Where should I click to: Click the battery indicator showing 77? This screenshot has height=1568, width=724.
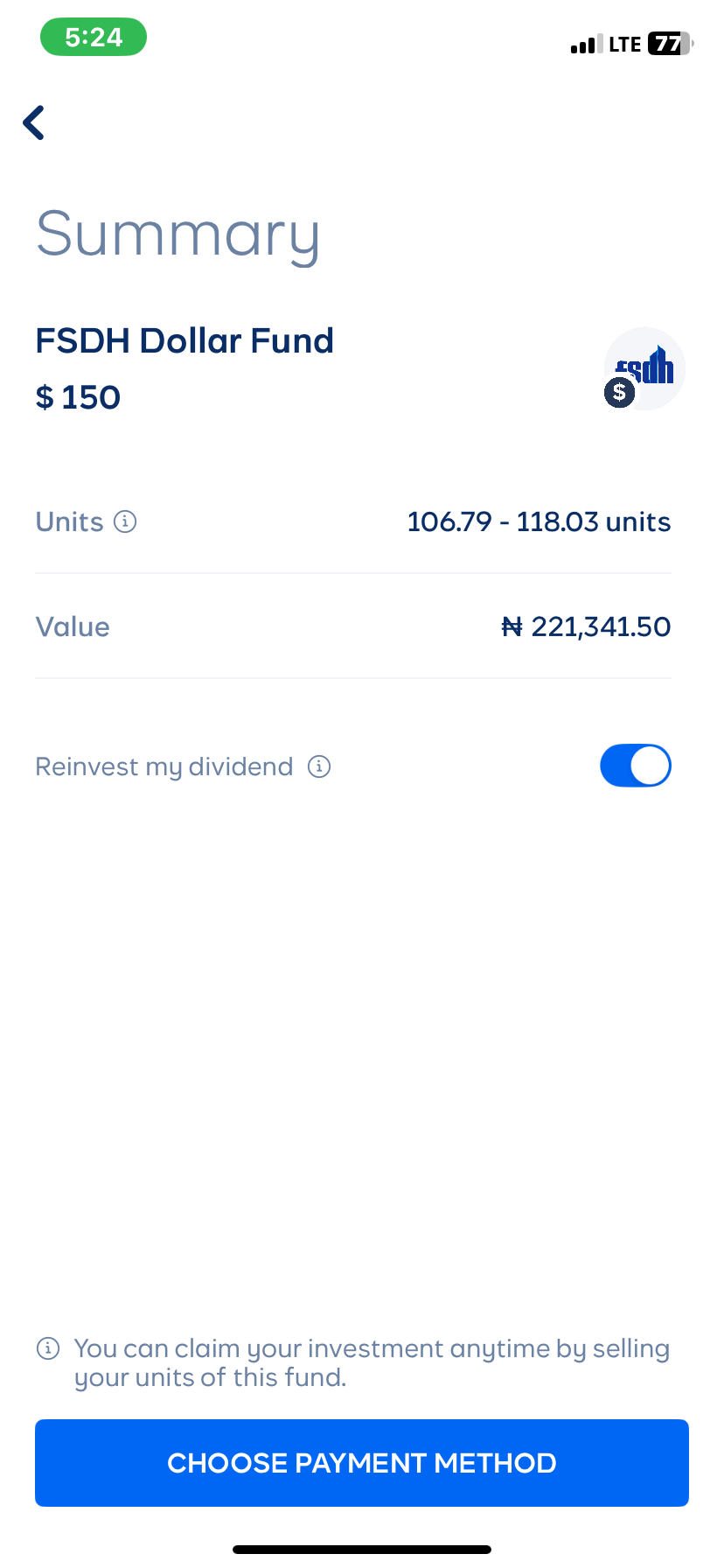pos(668,43)
